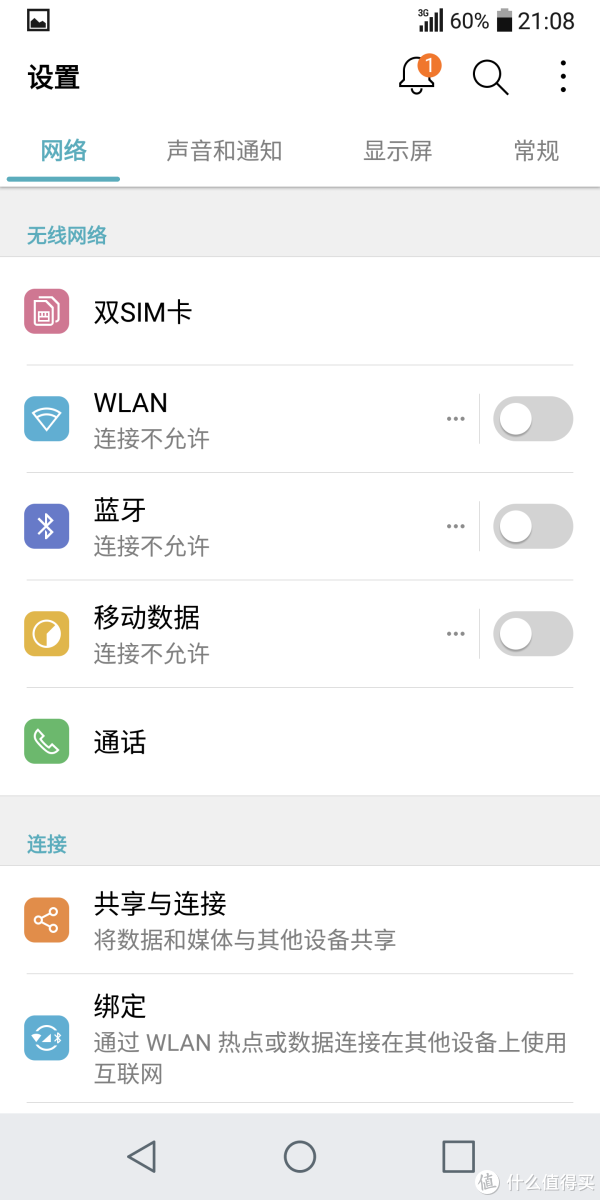Toggle 移动数据 on
This screenshot has height=1200, width=600.
tap(532, 634)
